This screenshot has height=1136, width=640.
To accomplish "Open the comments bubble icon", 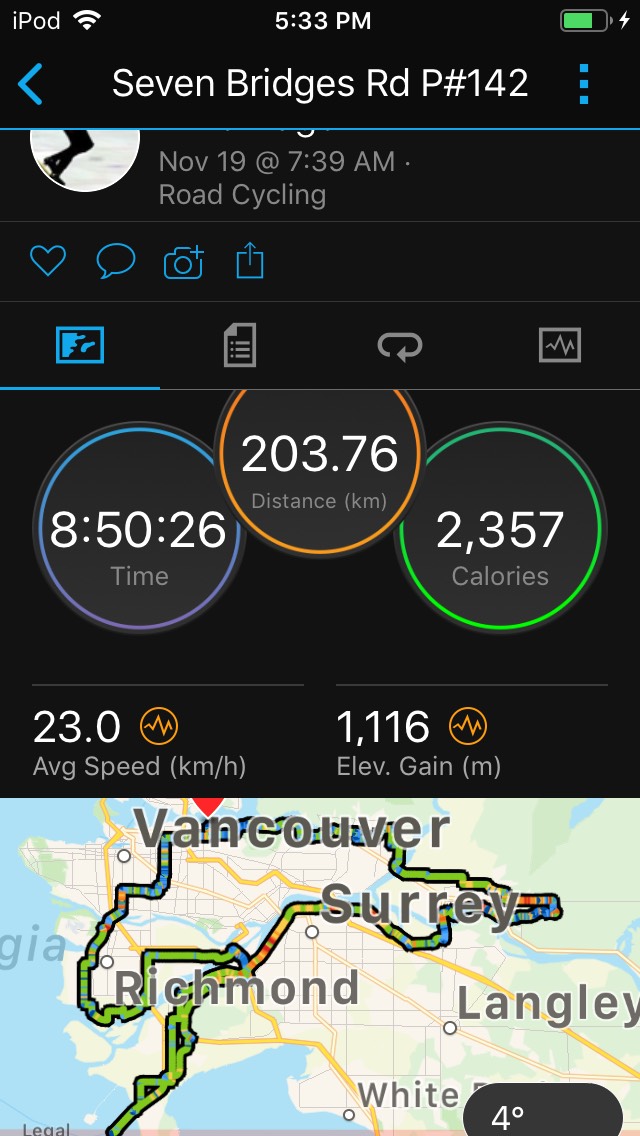I will coord(115,262).
